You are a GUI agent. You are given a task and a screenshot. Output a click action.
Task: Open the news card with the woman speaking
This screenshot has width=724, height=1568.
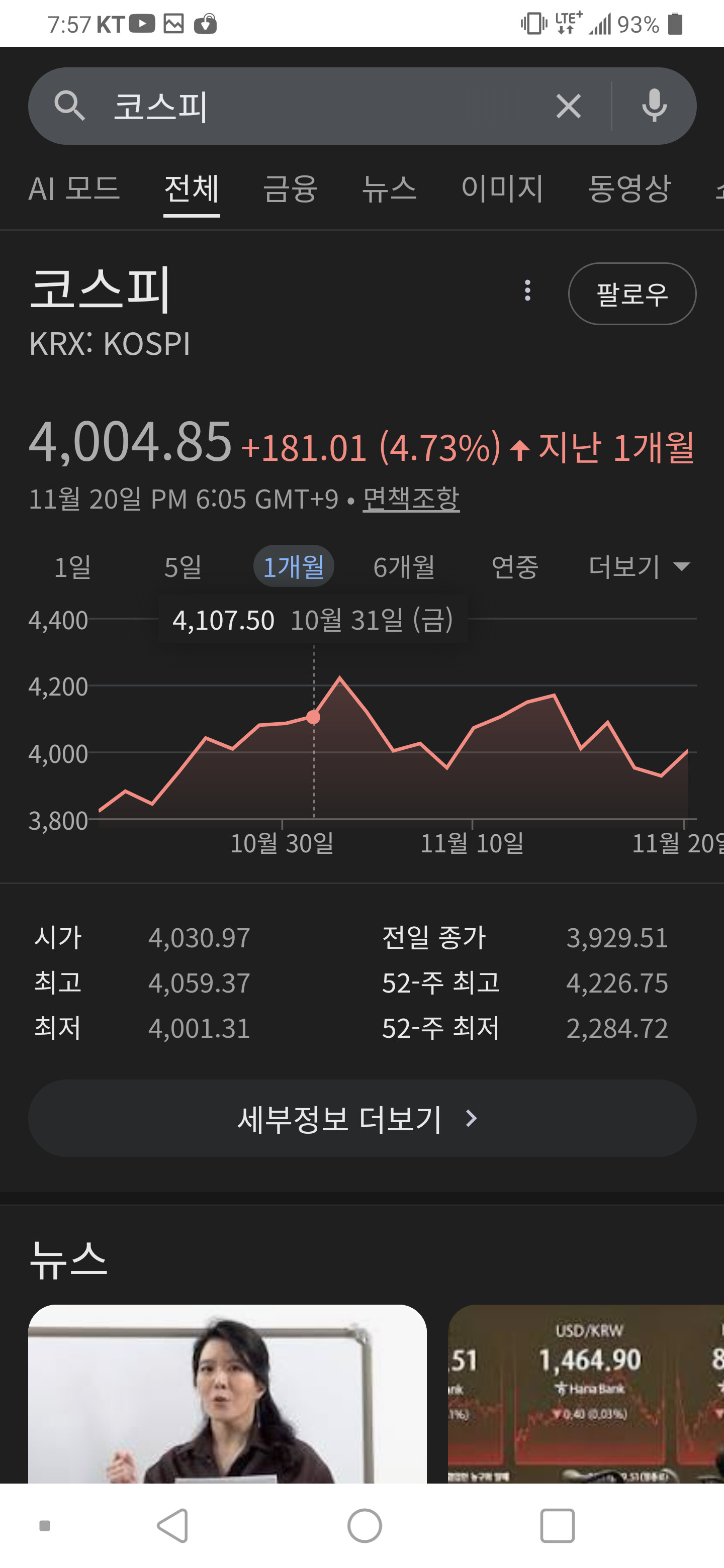click(x=227, y=1393)
